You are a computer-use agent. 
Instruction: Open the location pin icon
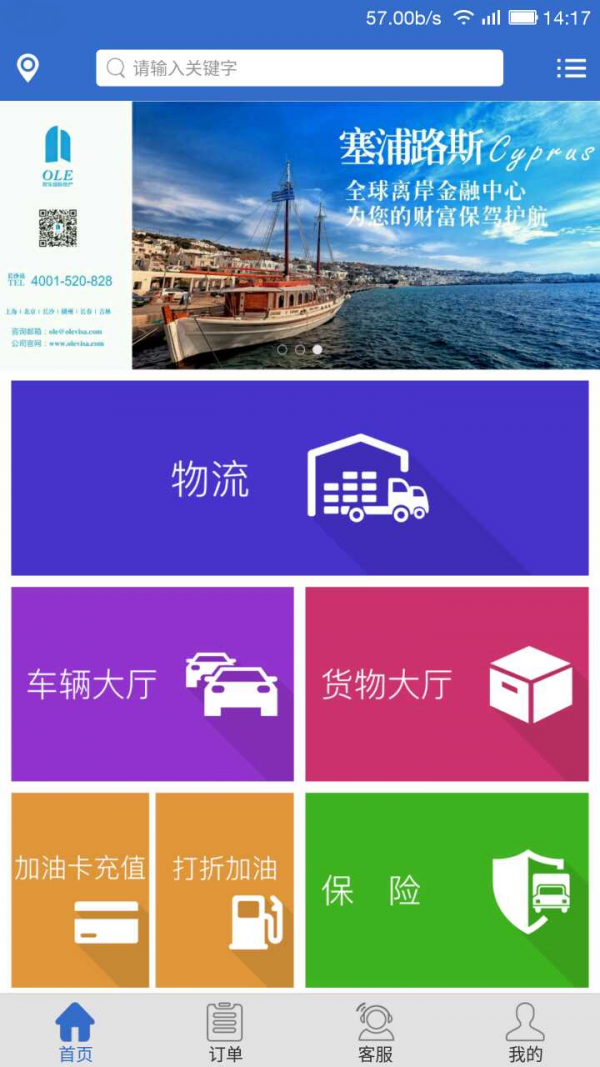[x=28, y=68]
